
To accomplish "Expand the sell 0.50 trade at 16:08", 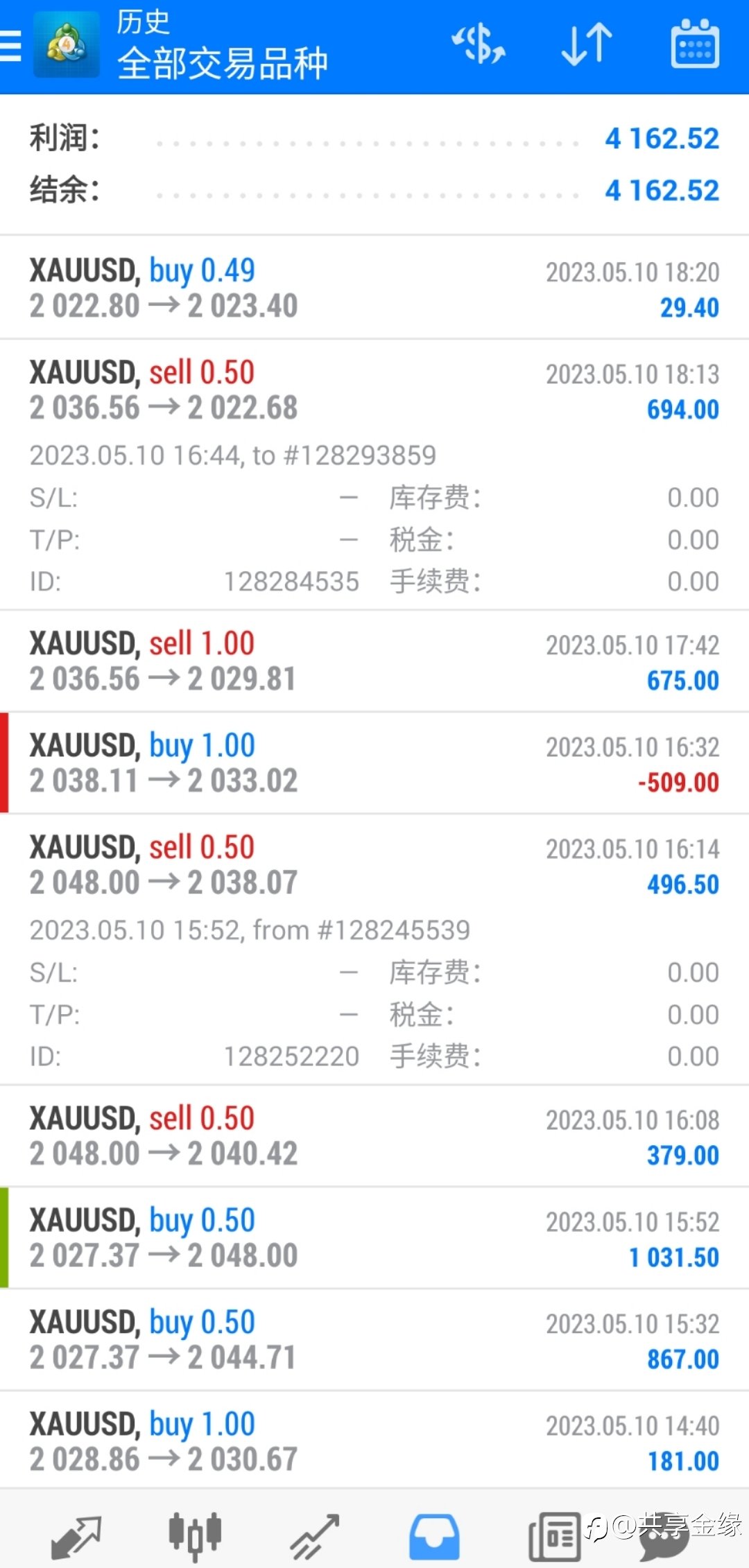I will (x=374, y=1135).
